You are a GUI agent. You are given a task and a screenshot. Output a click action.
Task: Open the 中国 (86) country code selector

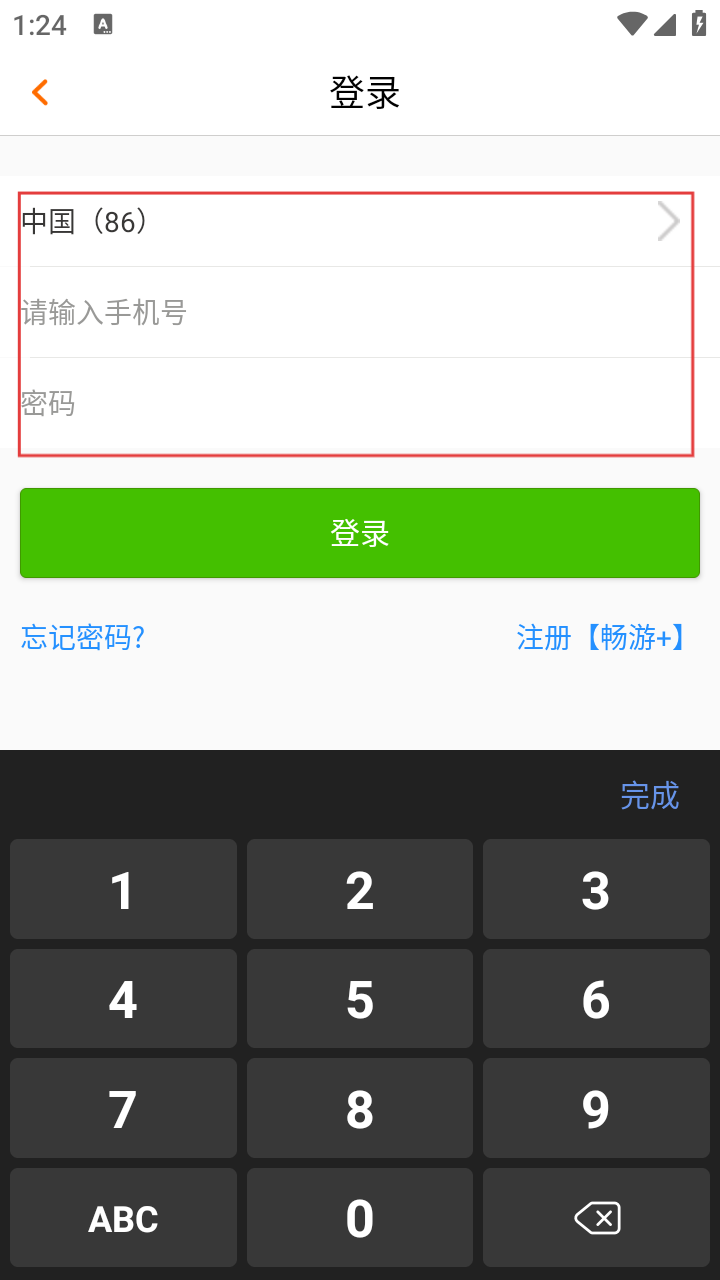(350, 222)
